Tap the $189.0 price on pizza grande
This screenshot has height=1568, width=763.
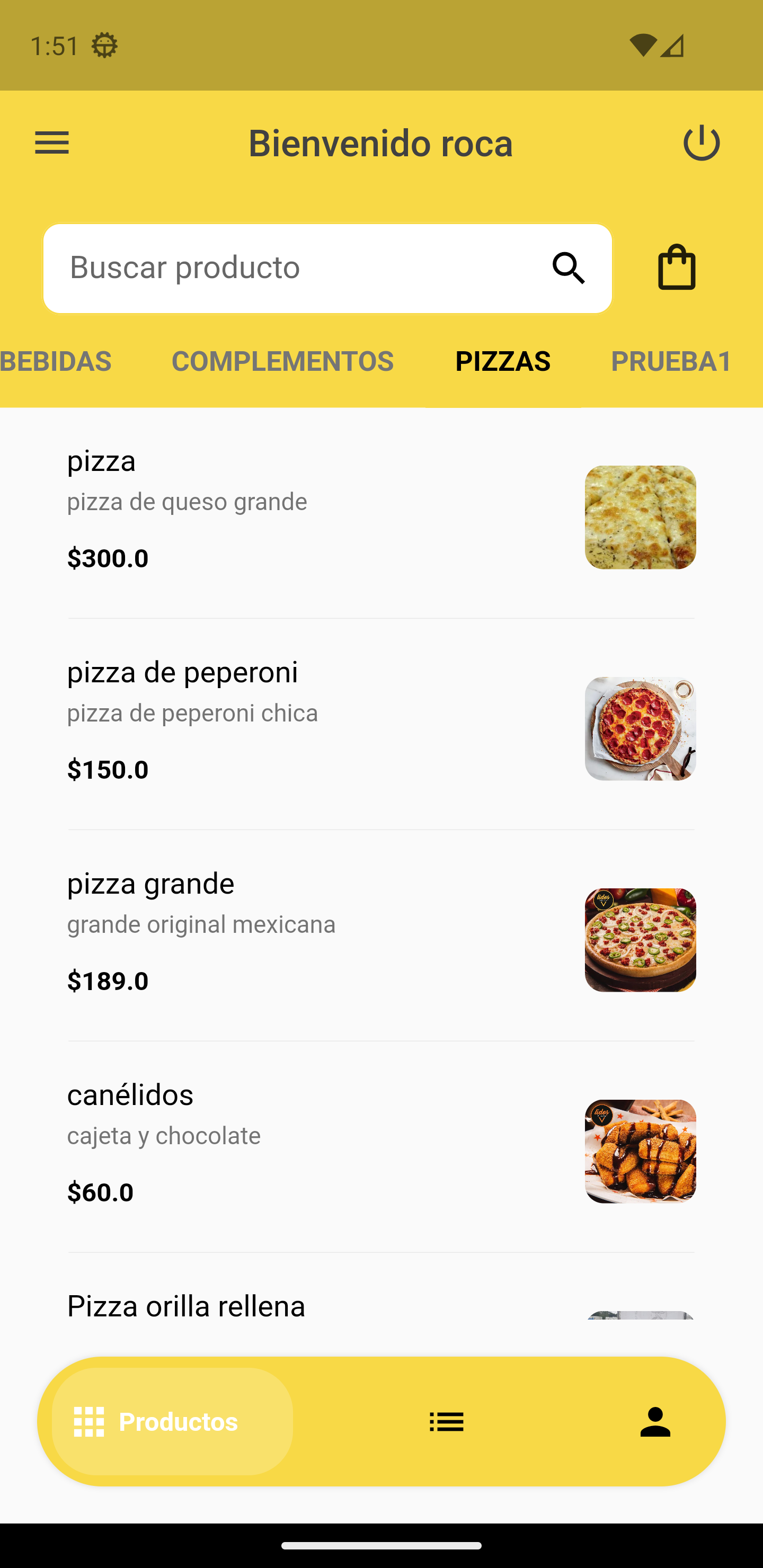click(x=108, y=980)
